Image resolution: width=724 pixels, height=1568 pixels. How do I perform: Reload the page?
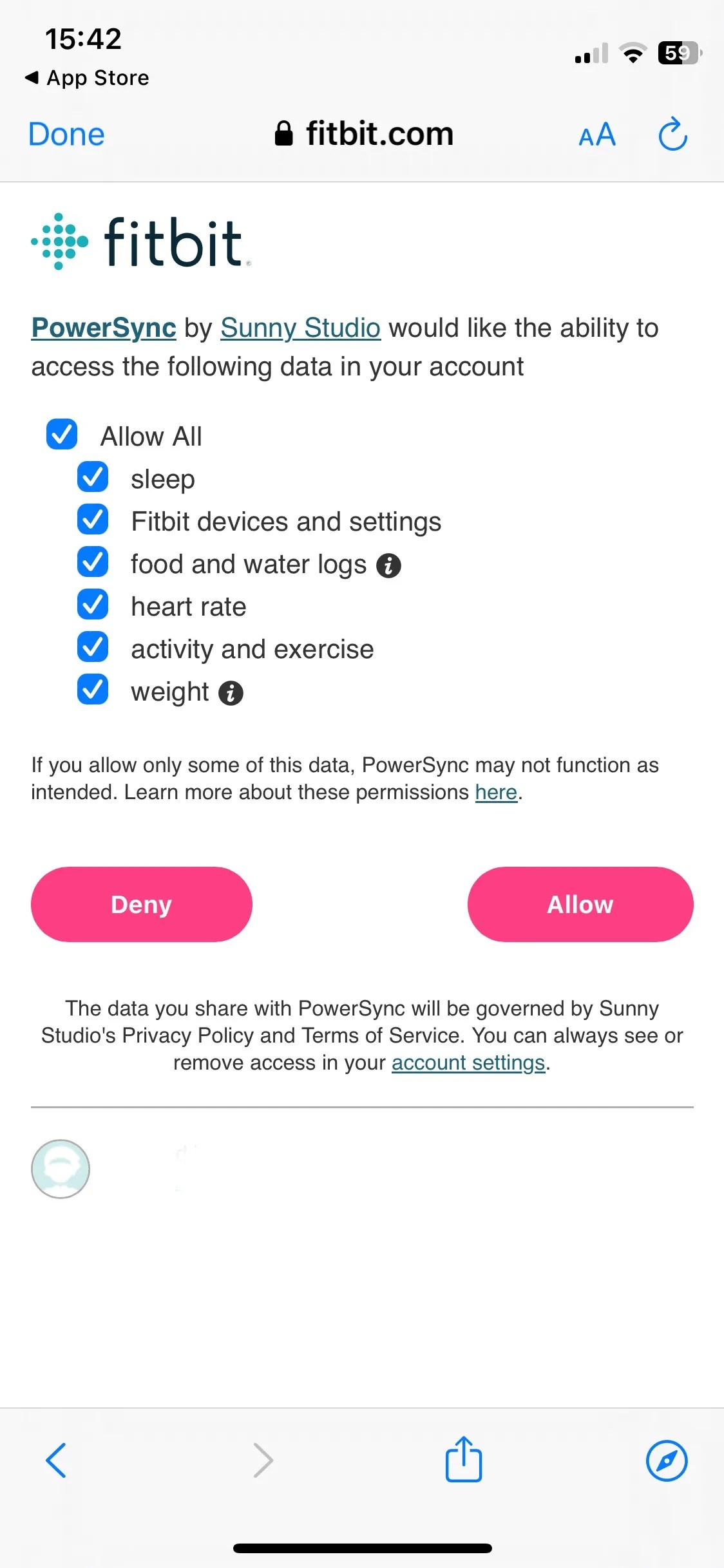coord(672,134)
